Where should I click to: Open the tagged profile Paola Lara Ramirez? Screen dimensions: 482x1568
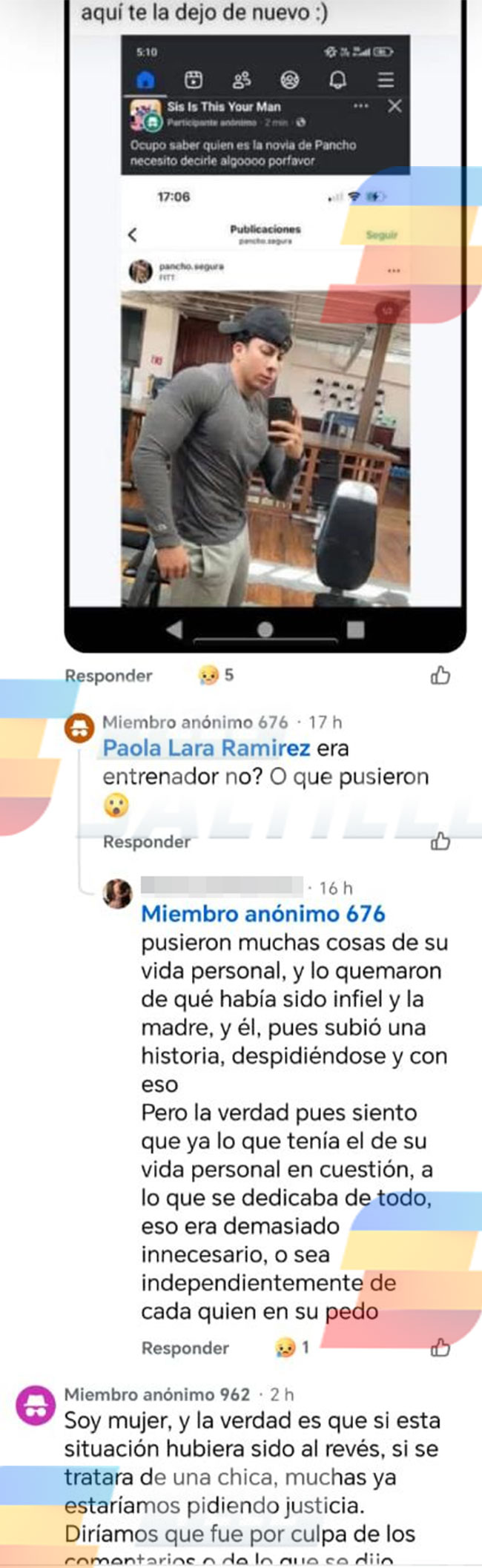tap(206, 748)
